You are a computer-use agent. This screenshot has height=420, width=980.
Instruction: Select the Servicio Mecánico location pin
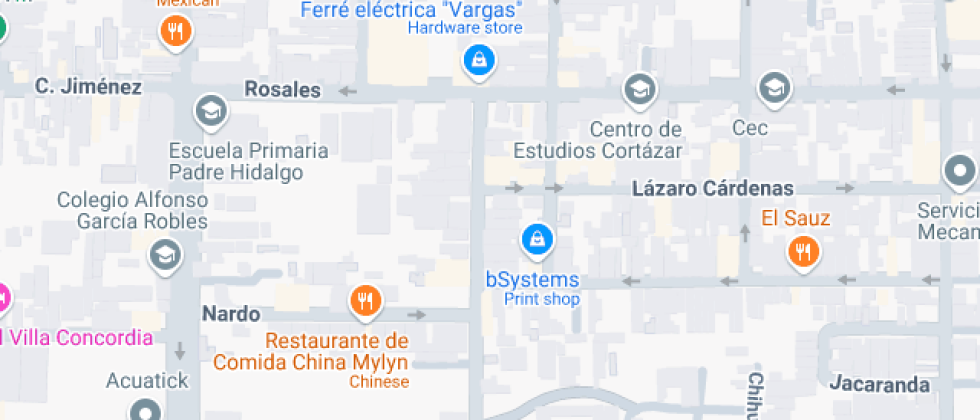[960, 171]
